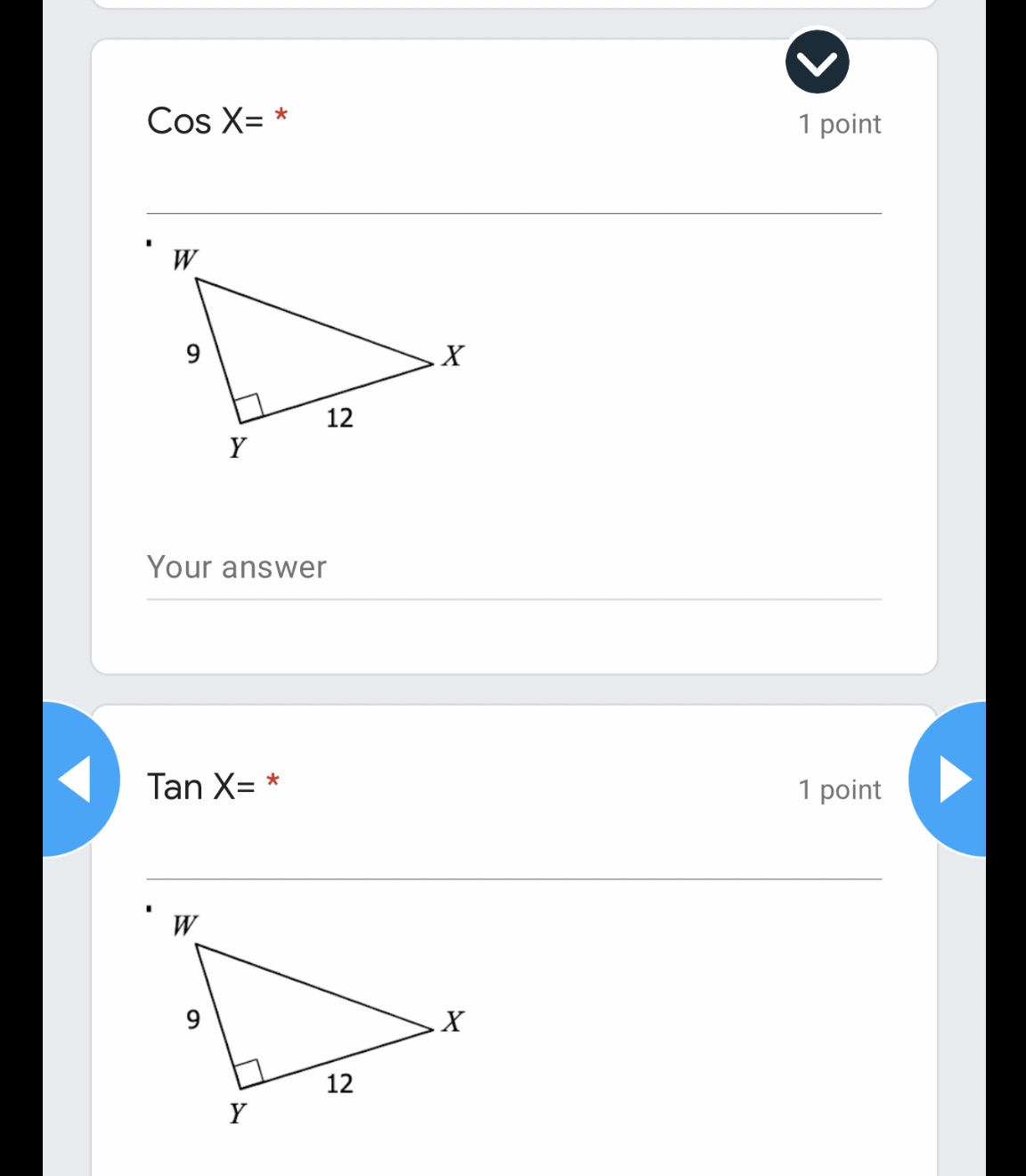This screenshot has width=1026, height=1176.
Task: Click vertex label X in top triangle
Action: [x=452, y=355]
